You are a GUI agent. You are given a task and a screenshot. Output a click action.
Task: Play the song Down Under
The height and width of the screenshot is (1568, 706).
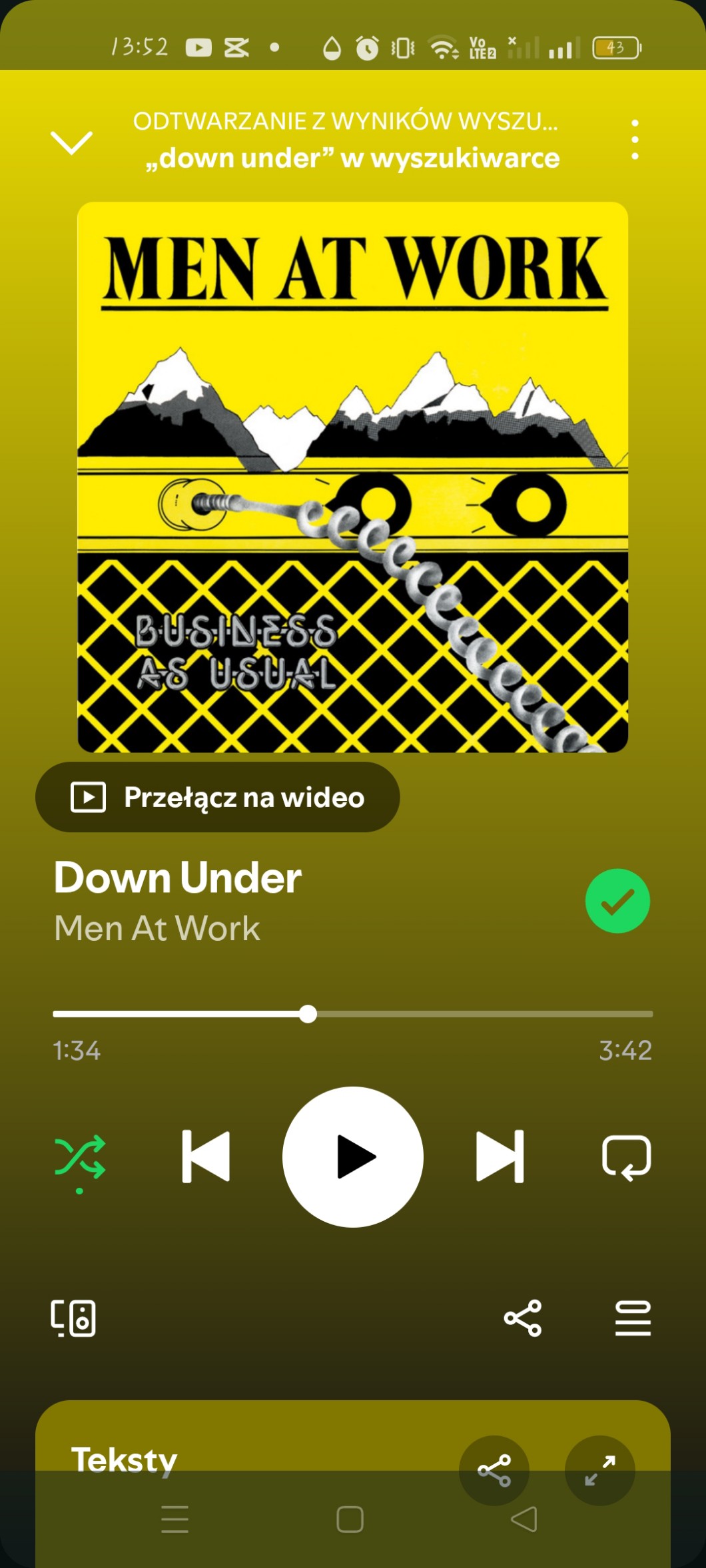tap(352, 1157)
